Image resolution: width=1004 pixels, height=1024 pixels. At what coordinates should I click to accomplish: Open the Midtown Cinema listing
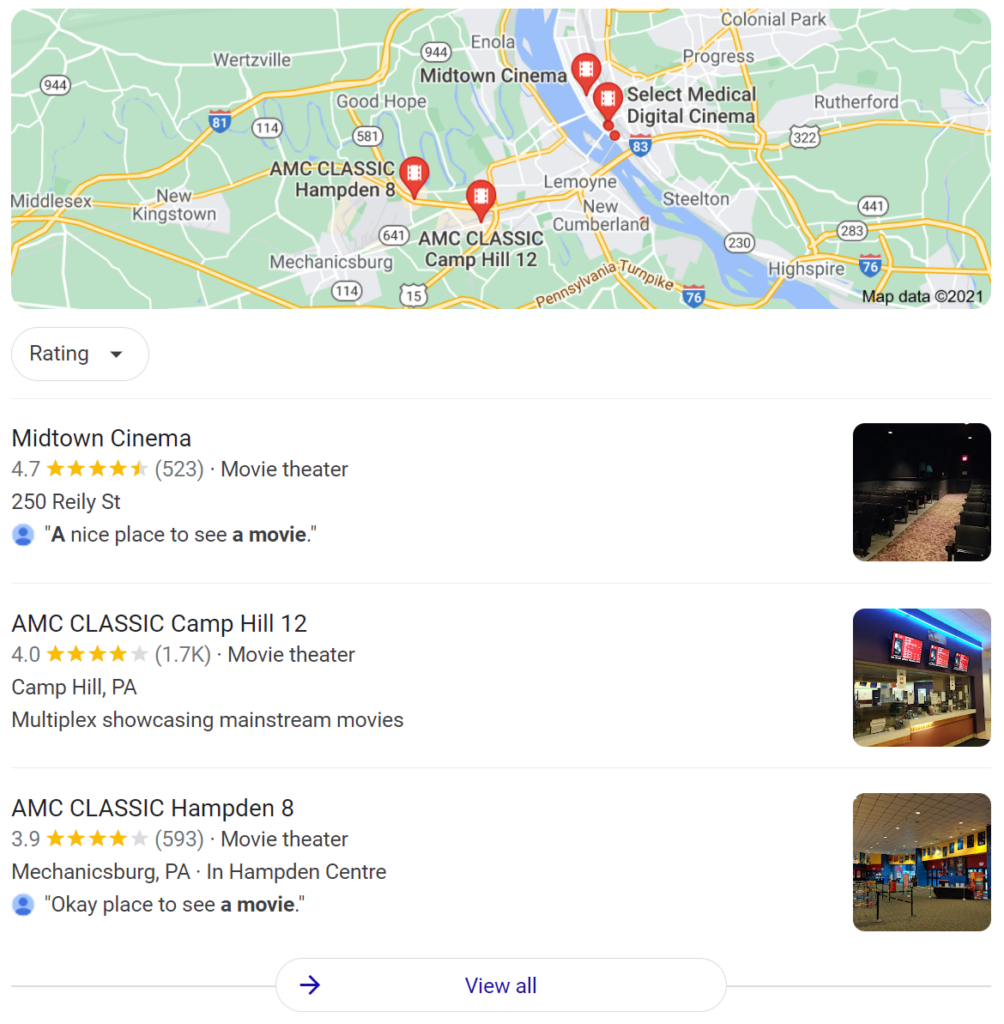(101, 438)
